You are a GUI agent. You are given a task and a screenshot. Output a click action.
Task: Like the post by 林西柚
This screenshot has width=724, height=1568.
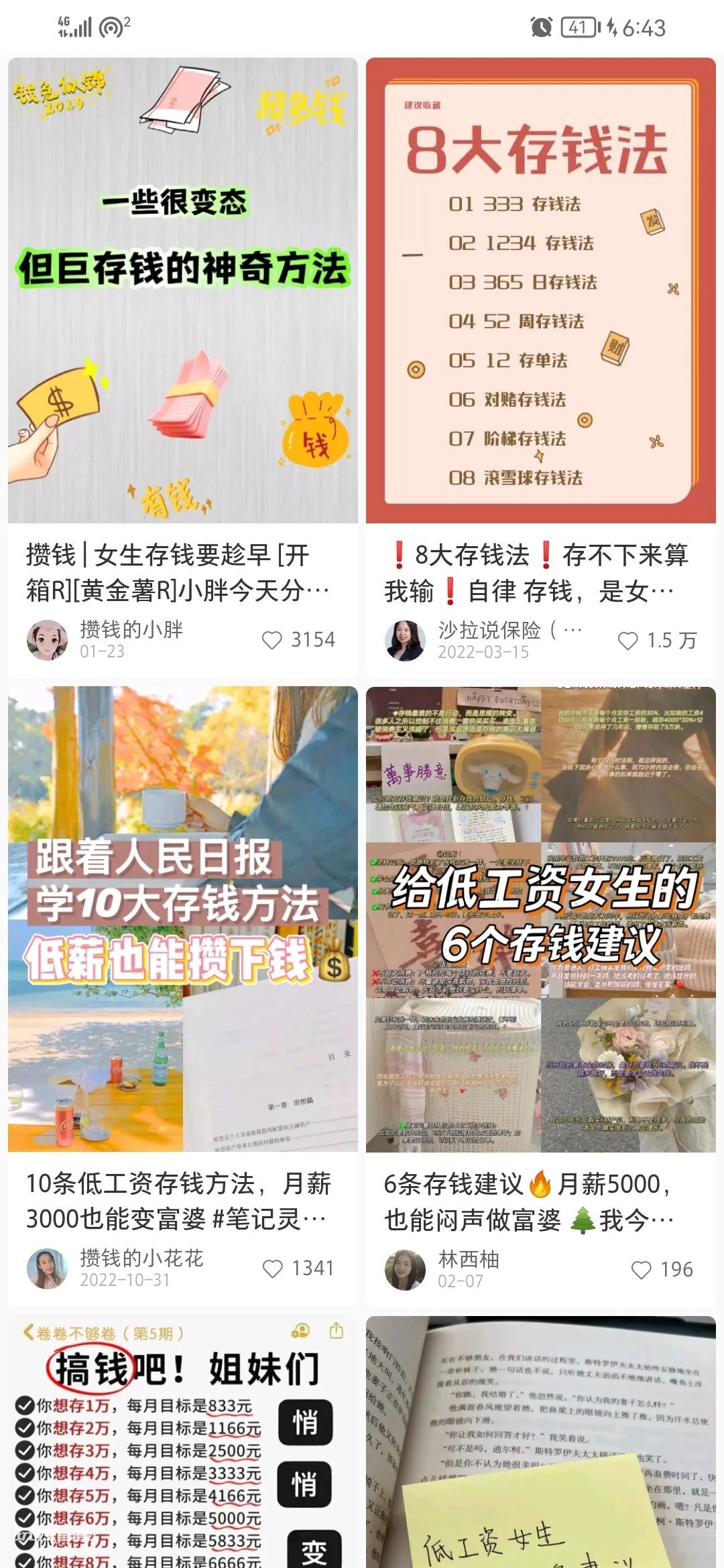(642, 1269)
